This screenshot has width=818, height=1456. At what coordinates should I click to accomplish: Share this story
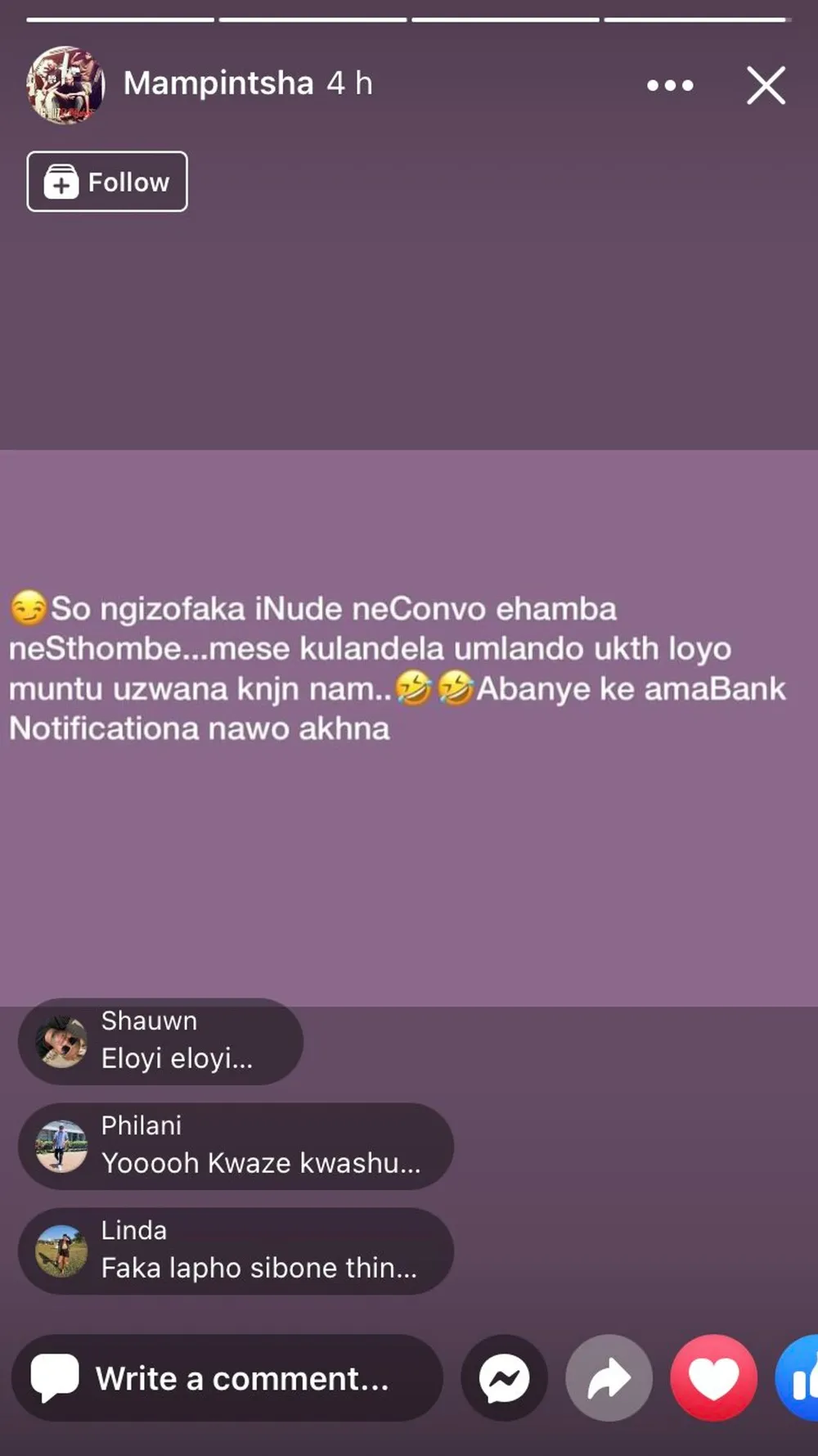coord(609,1378)
